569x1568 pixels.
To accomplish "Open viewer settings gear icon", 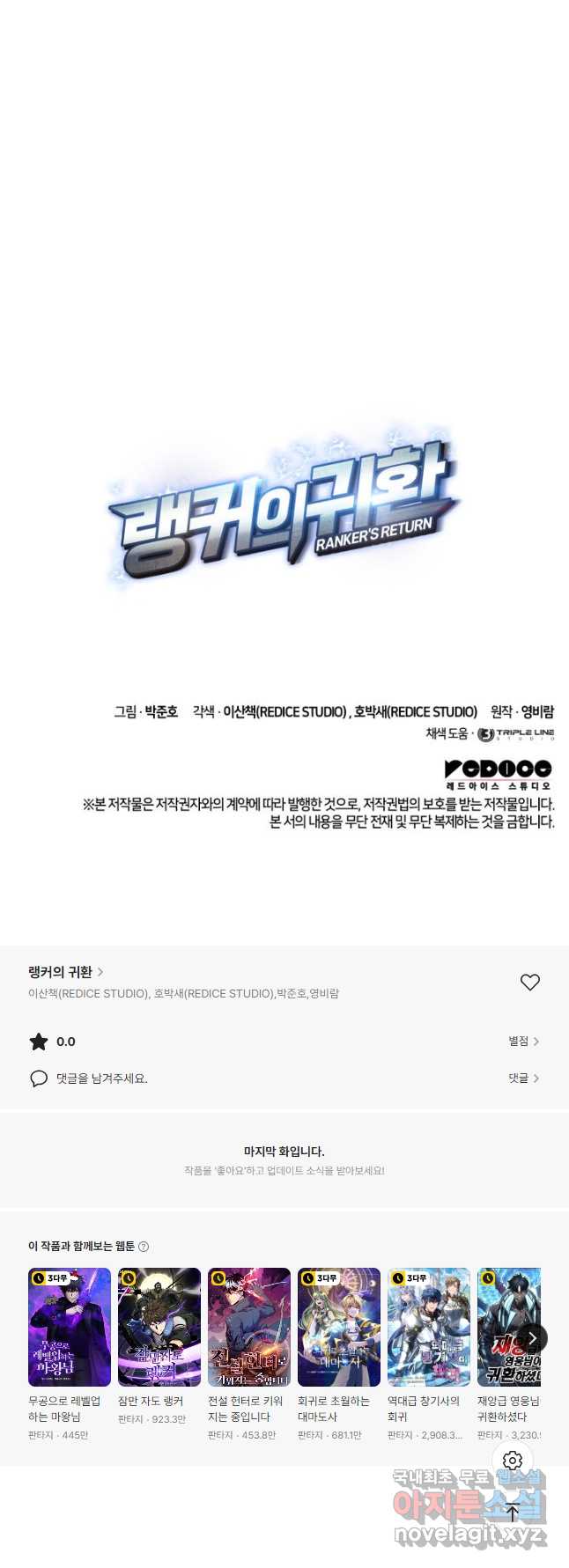I will tap(513, 1461).
